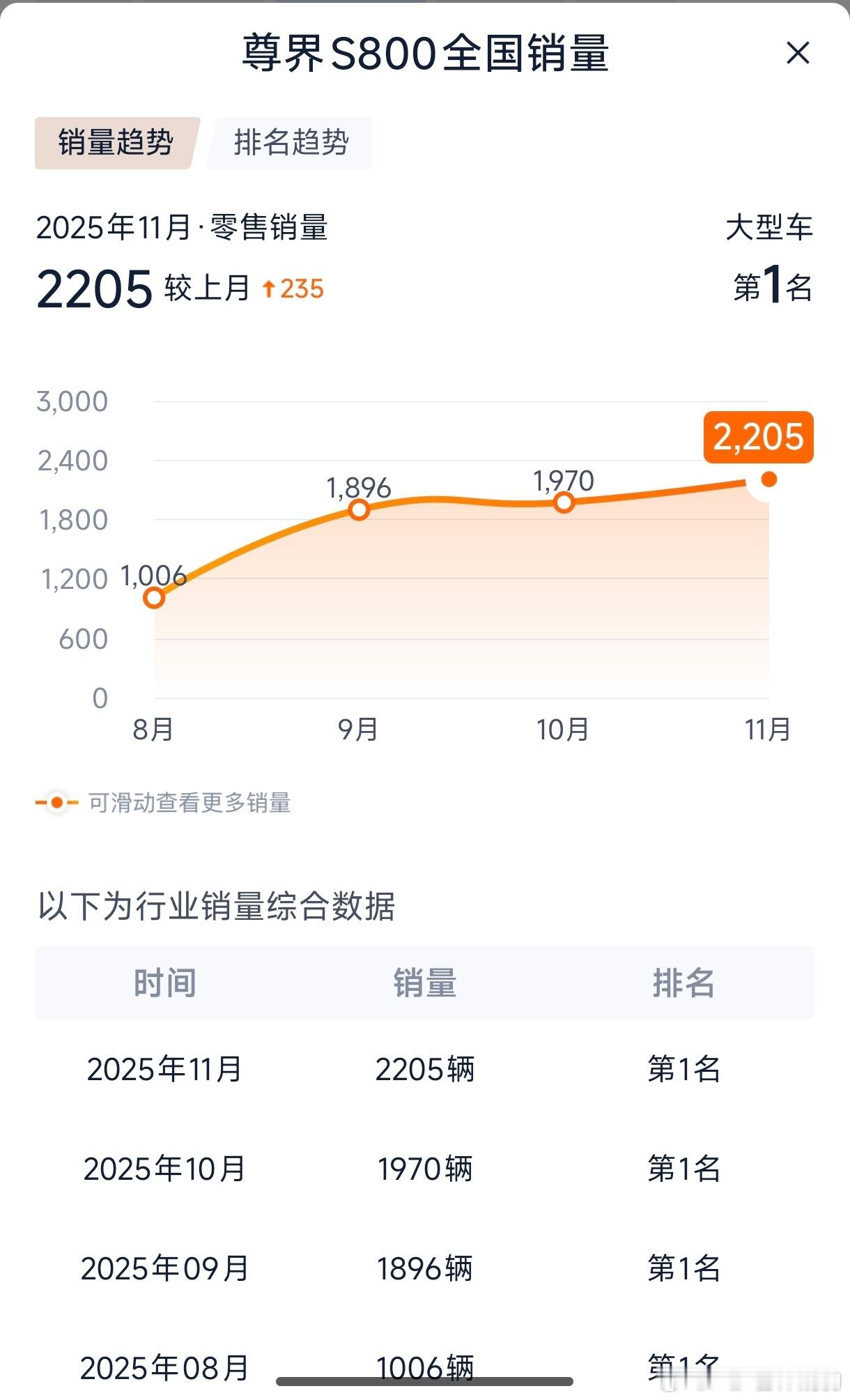Select the August data point showing 1,006

tap(154, 597)
